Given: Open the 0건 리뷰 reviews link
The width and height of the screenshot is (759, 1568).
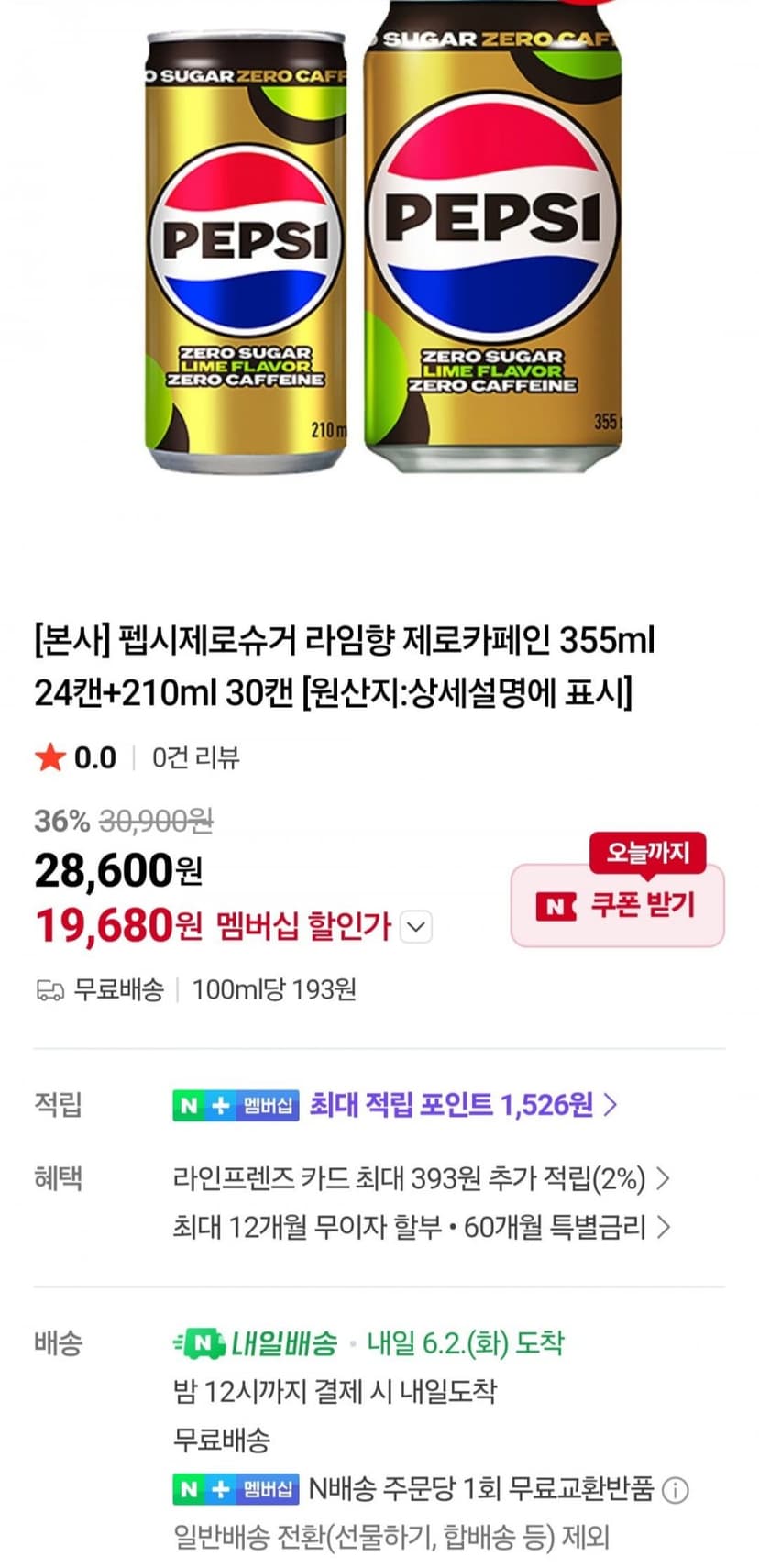Looking at the screenshot, I should [x=195, y=757].
